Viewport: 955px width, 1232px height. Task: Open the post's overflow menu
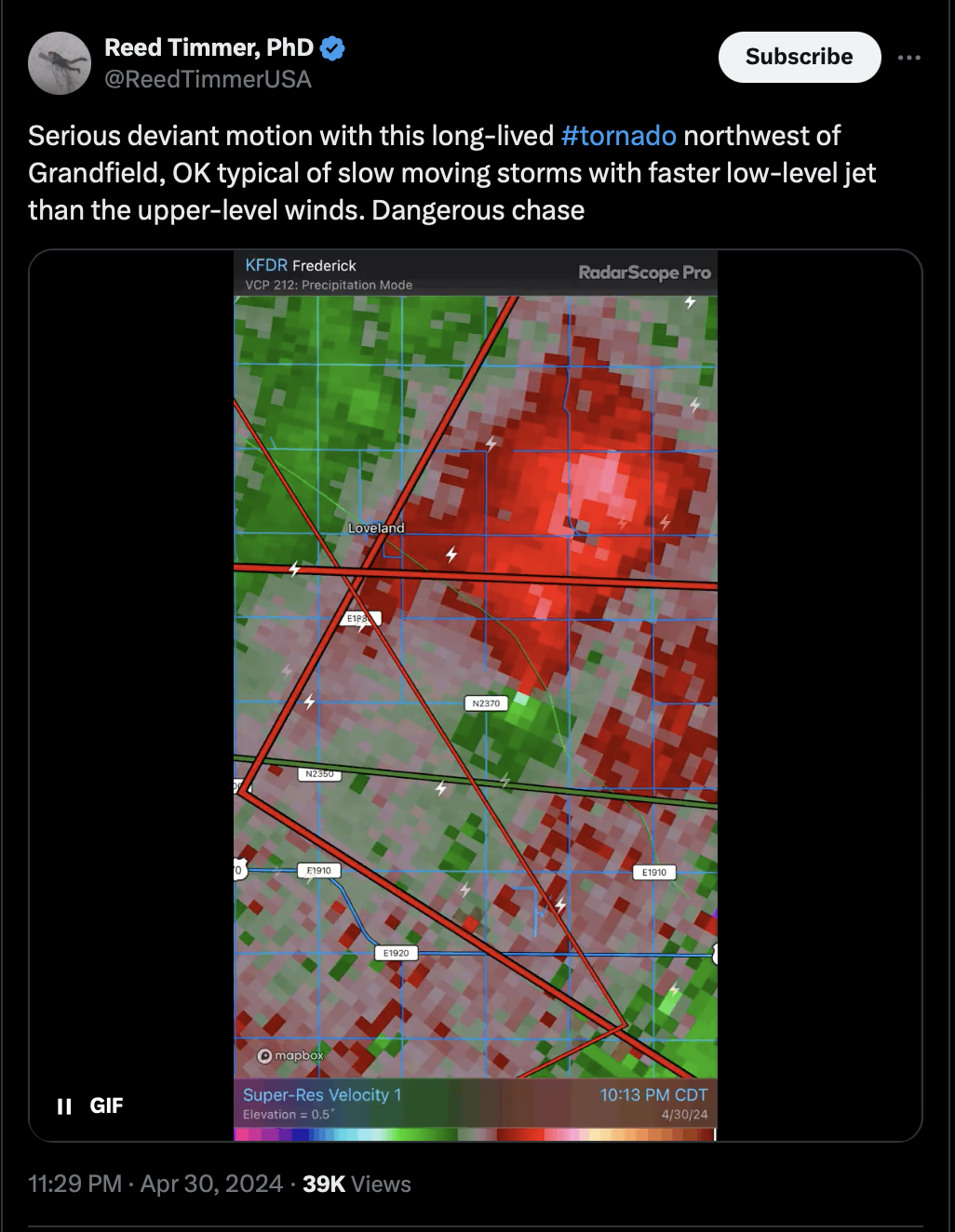[x=908, y=58]
